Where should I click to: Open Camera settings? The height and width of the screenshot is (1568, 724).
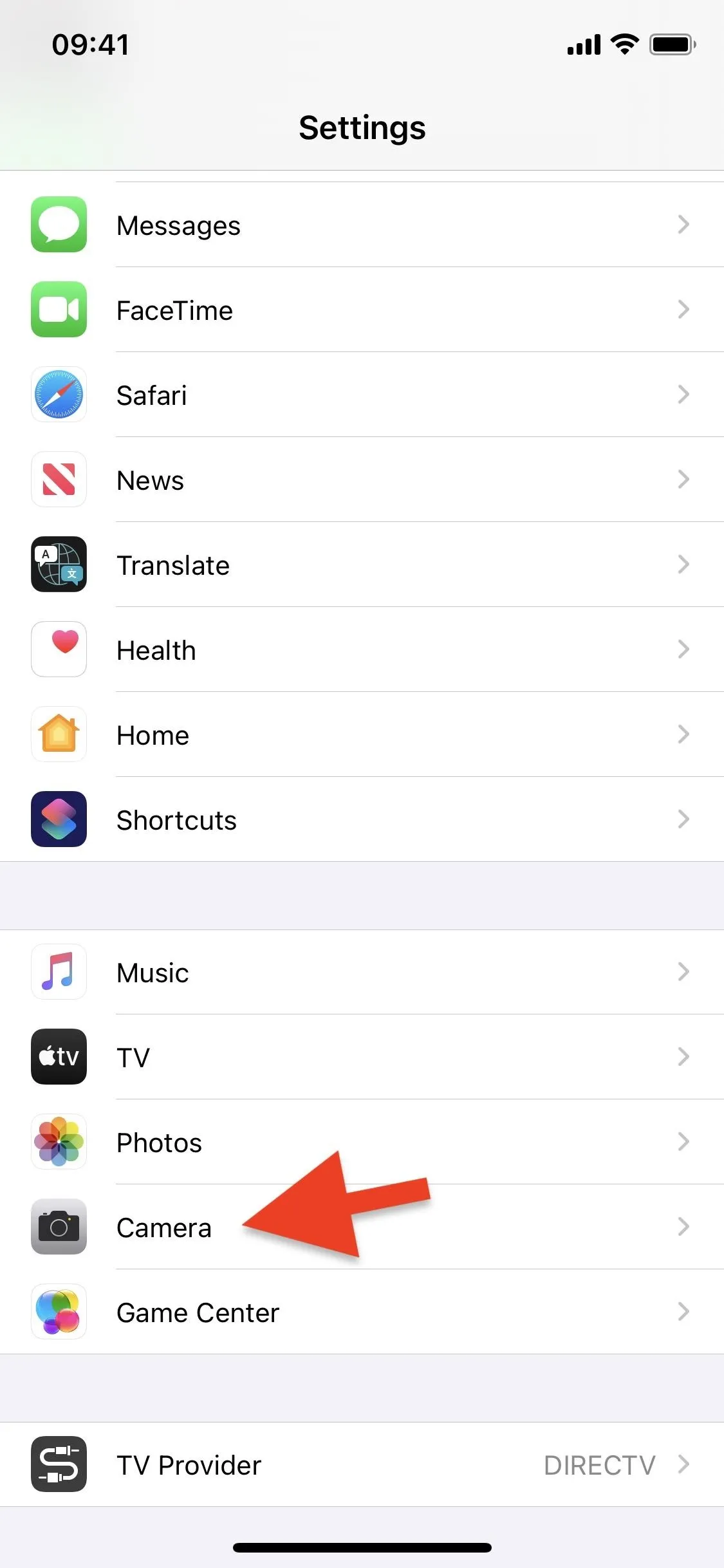coord(362,1227)
